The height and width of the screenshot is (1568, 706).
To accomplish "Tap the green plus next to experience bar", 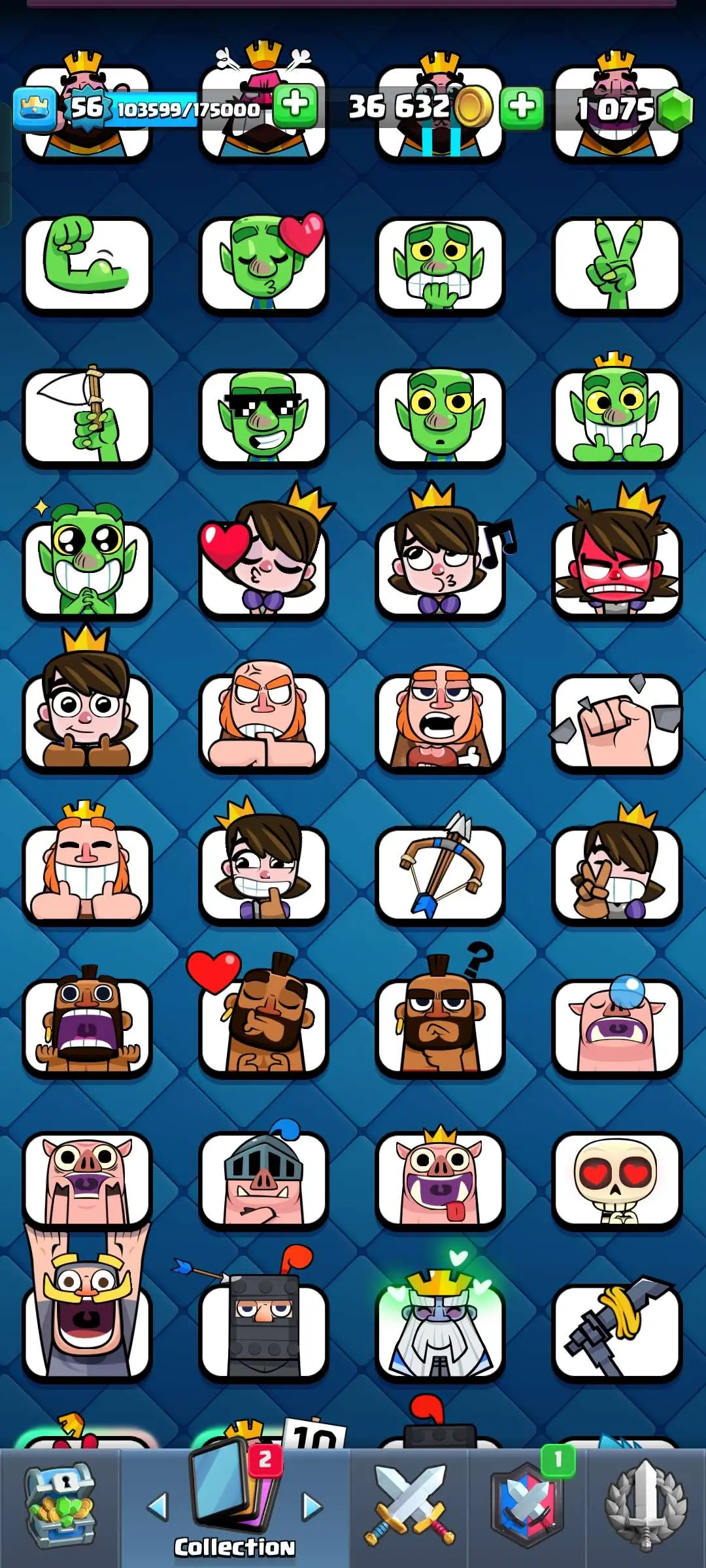I will tap(295, 106).
